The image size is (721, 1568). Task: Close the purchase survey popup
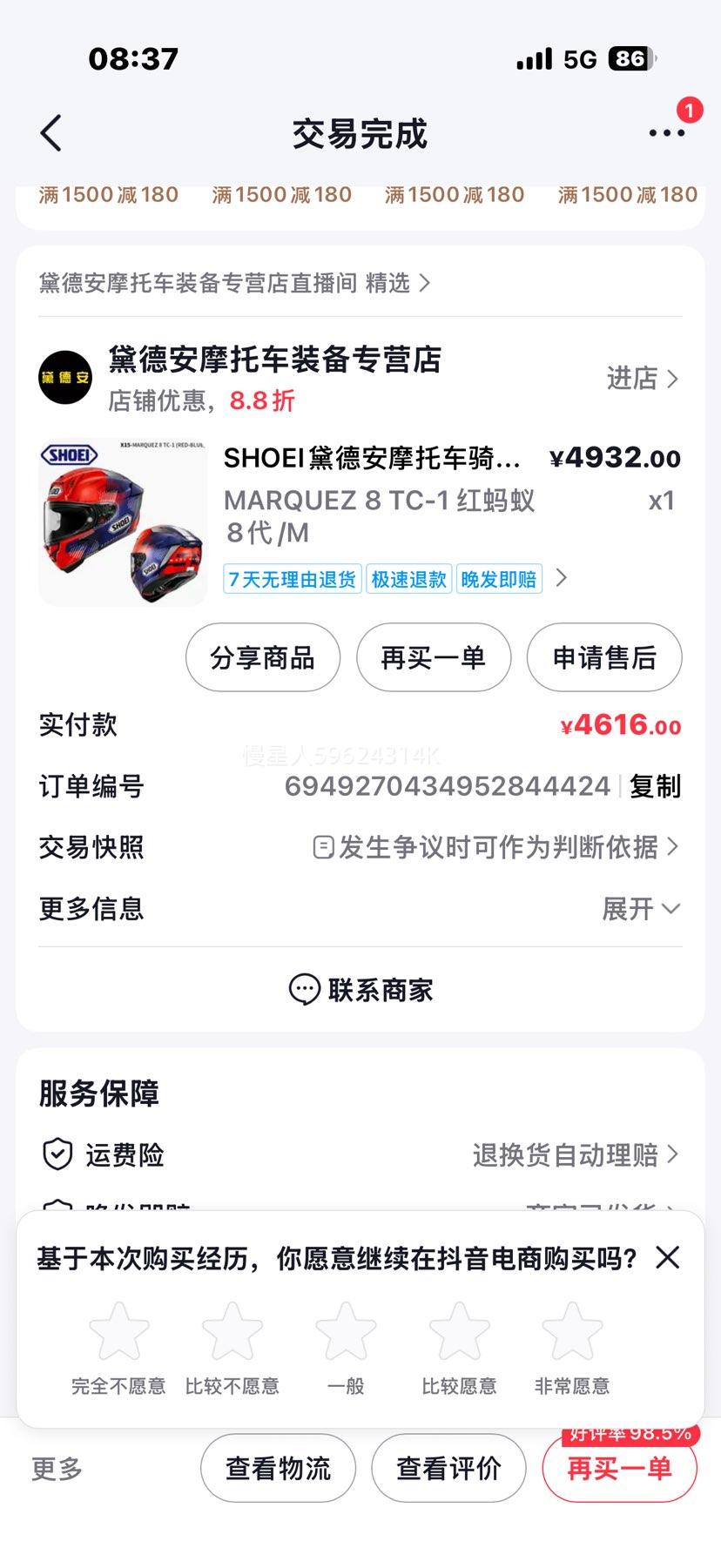point(667,1257)
